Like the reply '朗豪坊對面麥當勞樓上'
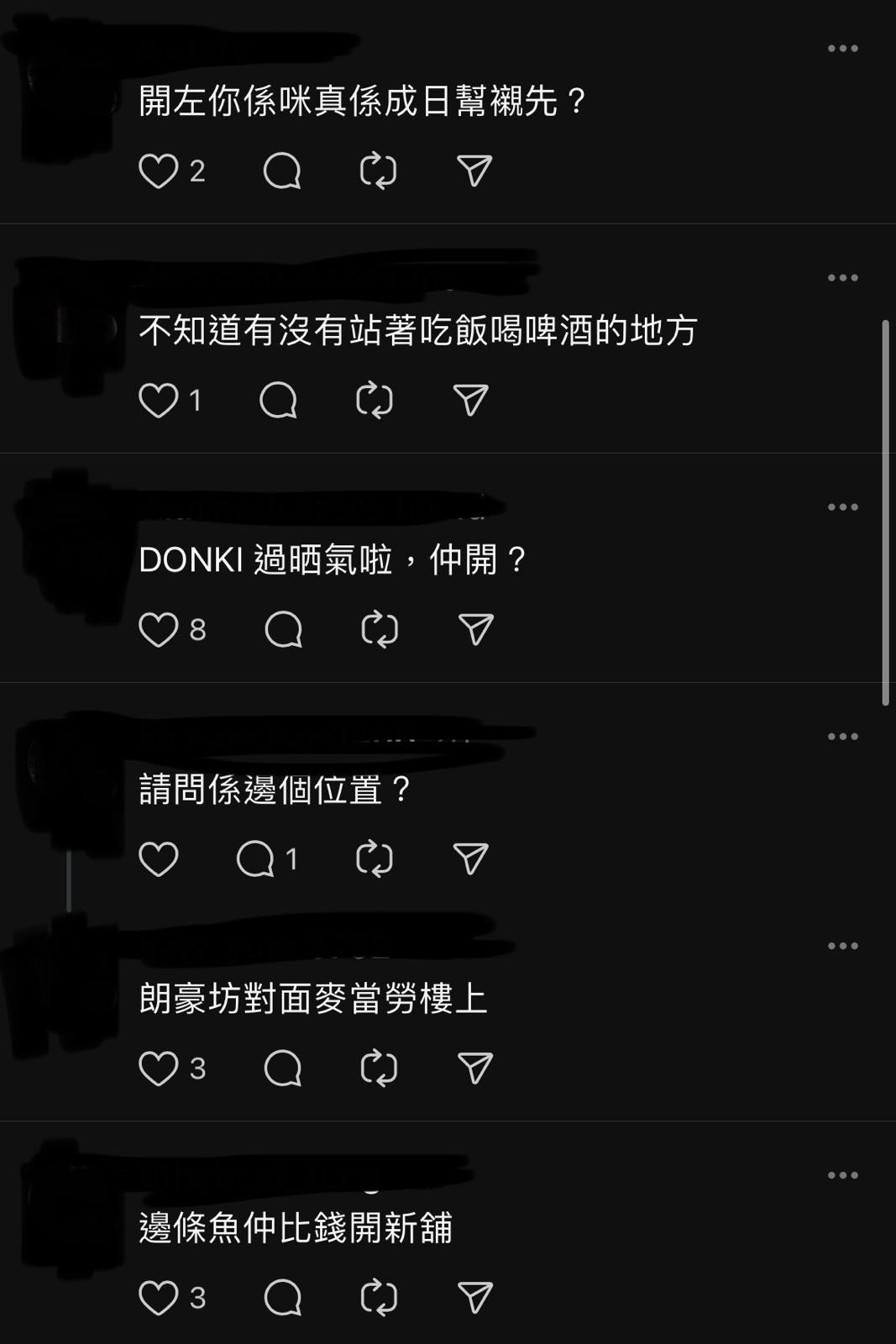The height and width of the screenshot is (1344, 896). tap(158, 1068)
